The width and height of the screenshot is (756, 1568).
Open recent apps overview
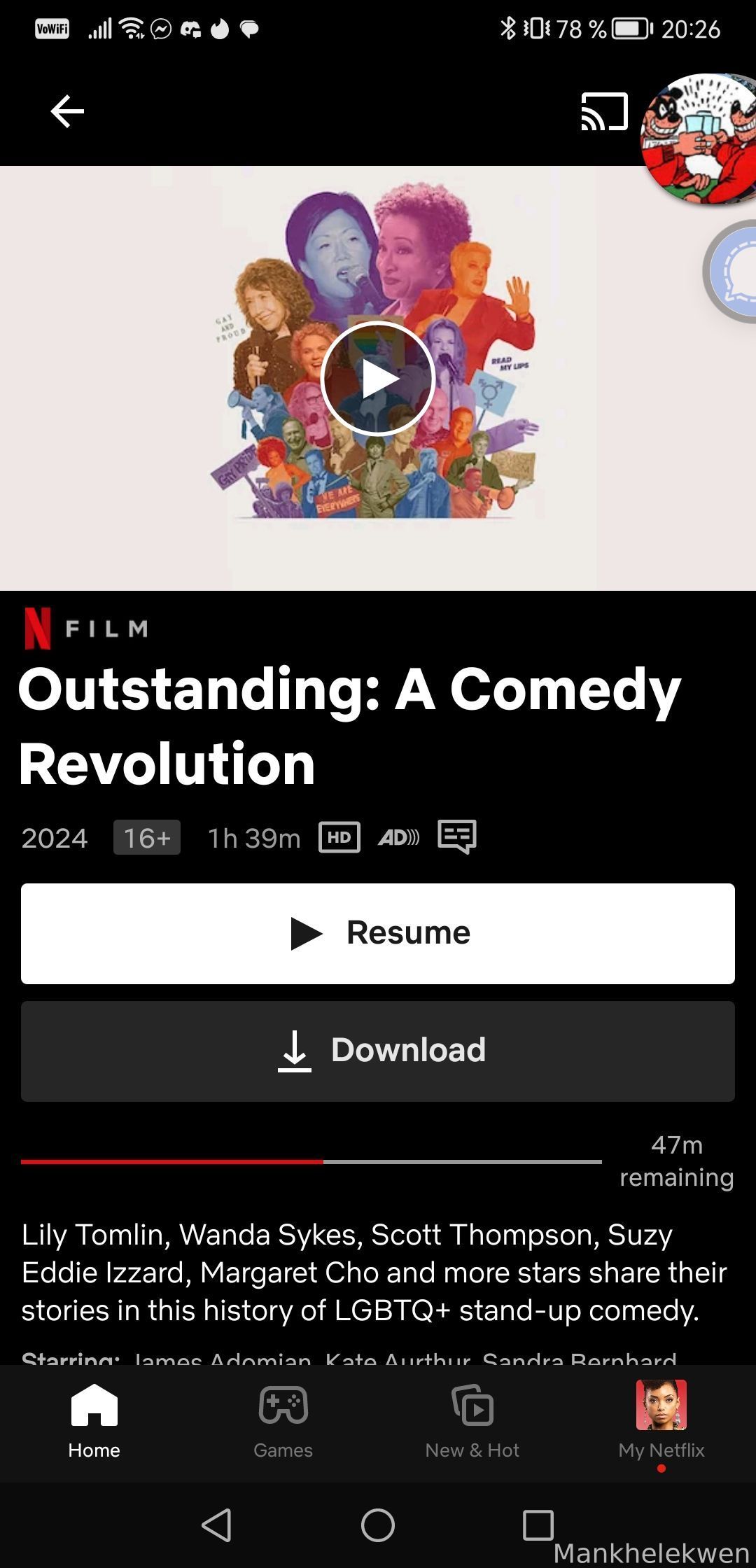click(x=538, y=1525)
